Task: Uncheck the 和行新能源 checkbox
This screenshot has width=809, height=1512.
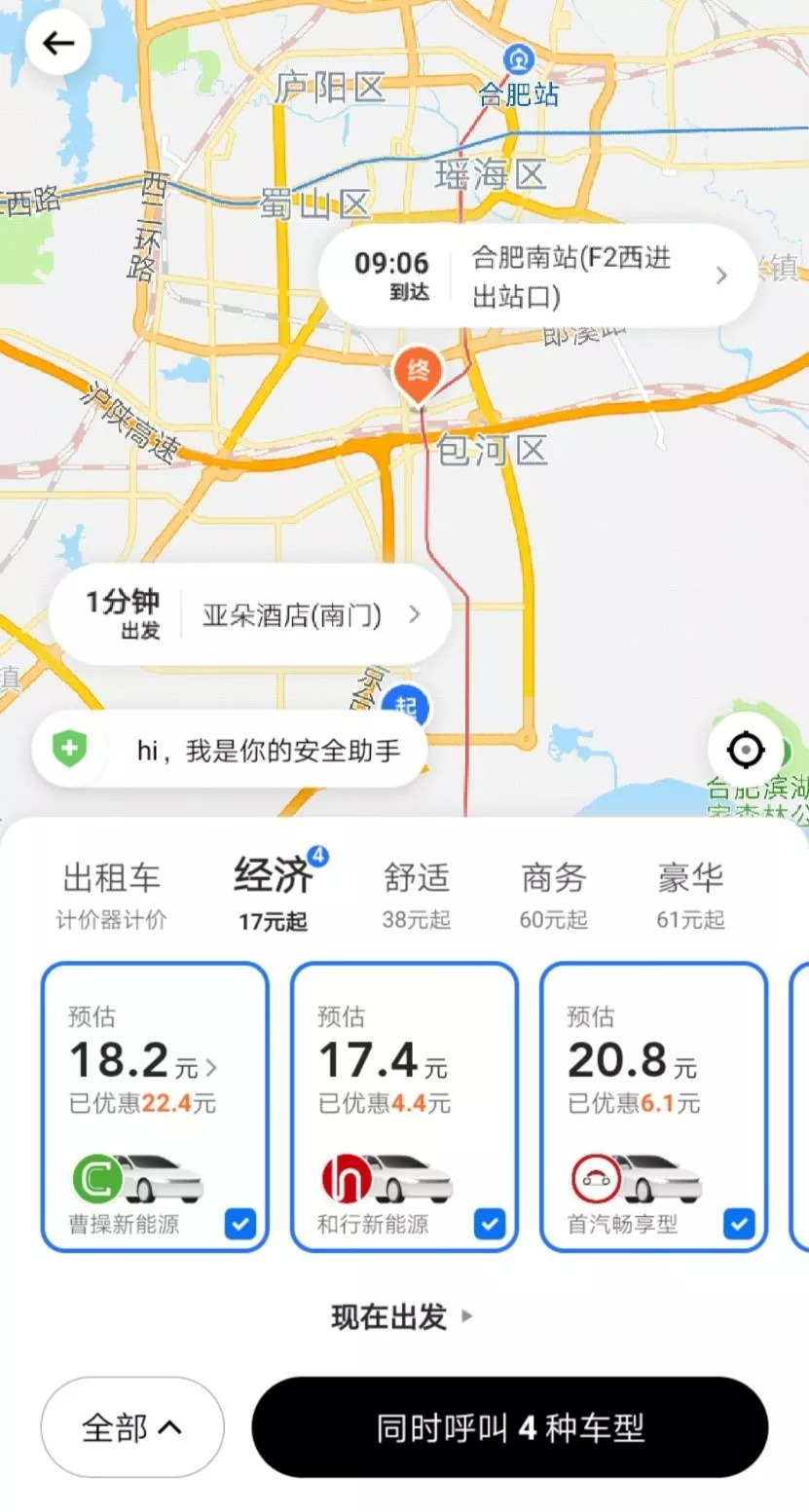Action: coord(490,1223)
